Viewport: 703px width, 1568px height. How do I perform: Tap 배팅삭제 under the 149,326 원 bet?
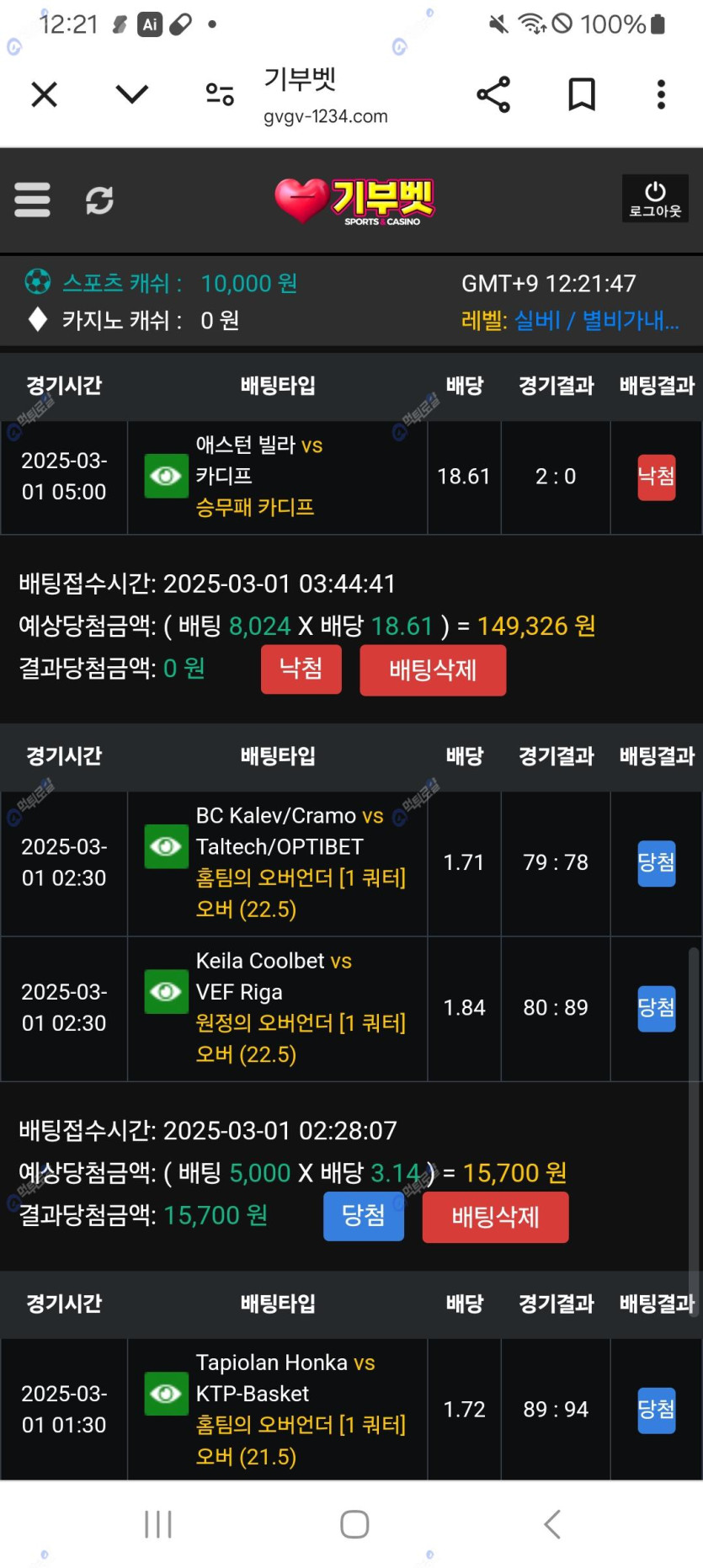[x=433, y=670]
